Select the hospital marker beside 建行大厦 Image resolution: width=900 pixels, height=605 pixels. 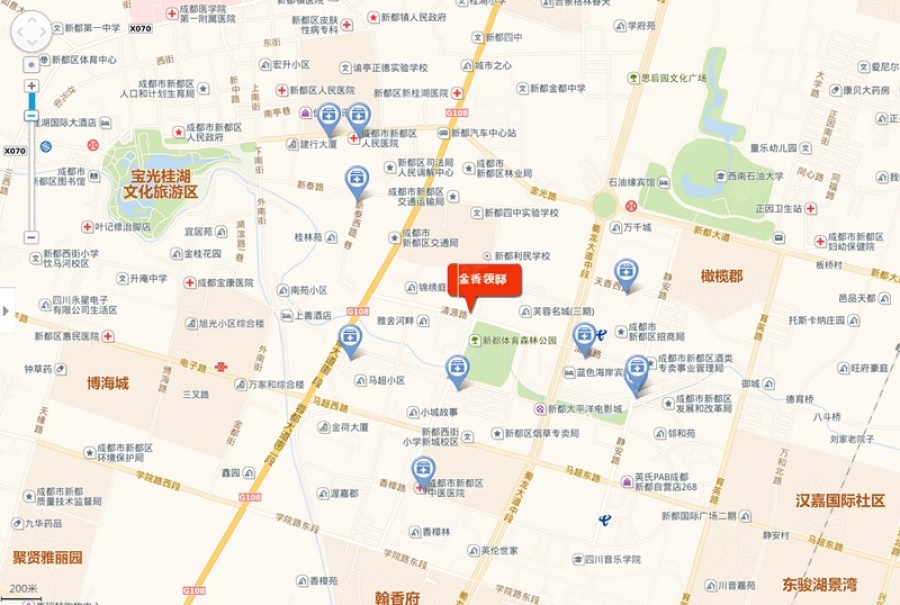click(x=329, y=117)
